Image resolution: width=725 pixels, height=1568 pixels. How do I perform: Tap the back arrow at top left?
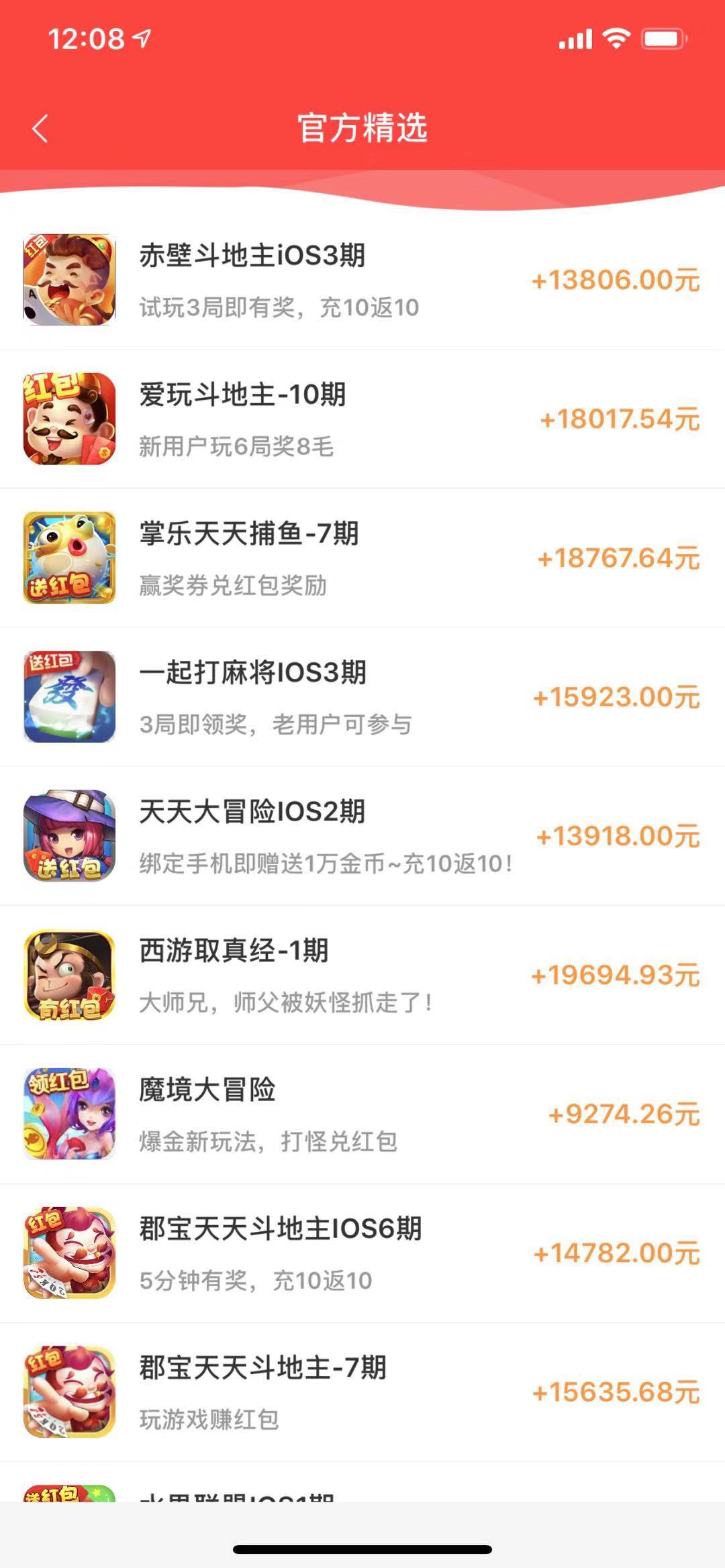coord(38,129)
